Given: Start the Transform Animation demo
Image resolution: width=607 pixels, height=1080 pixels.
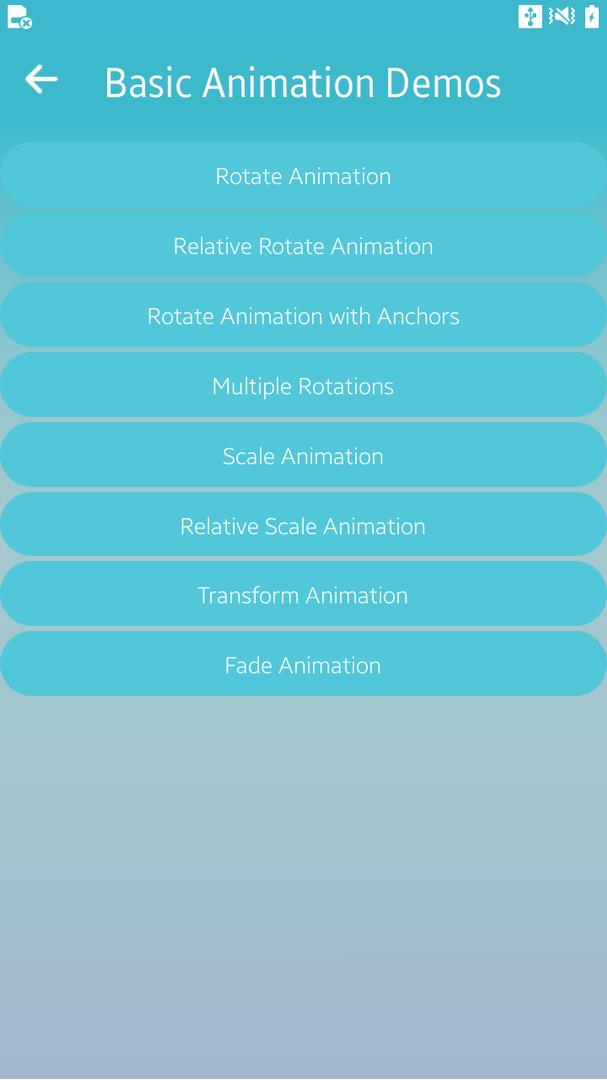Looking at the screenshot, I should [x=303, y=595].
